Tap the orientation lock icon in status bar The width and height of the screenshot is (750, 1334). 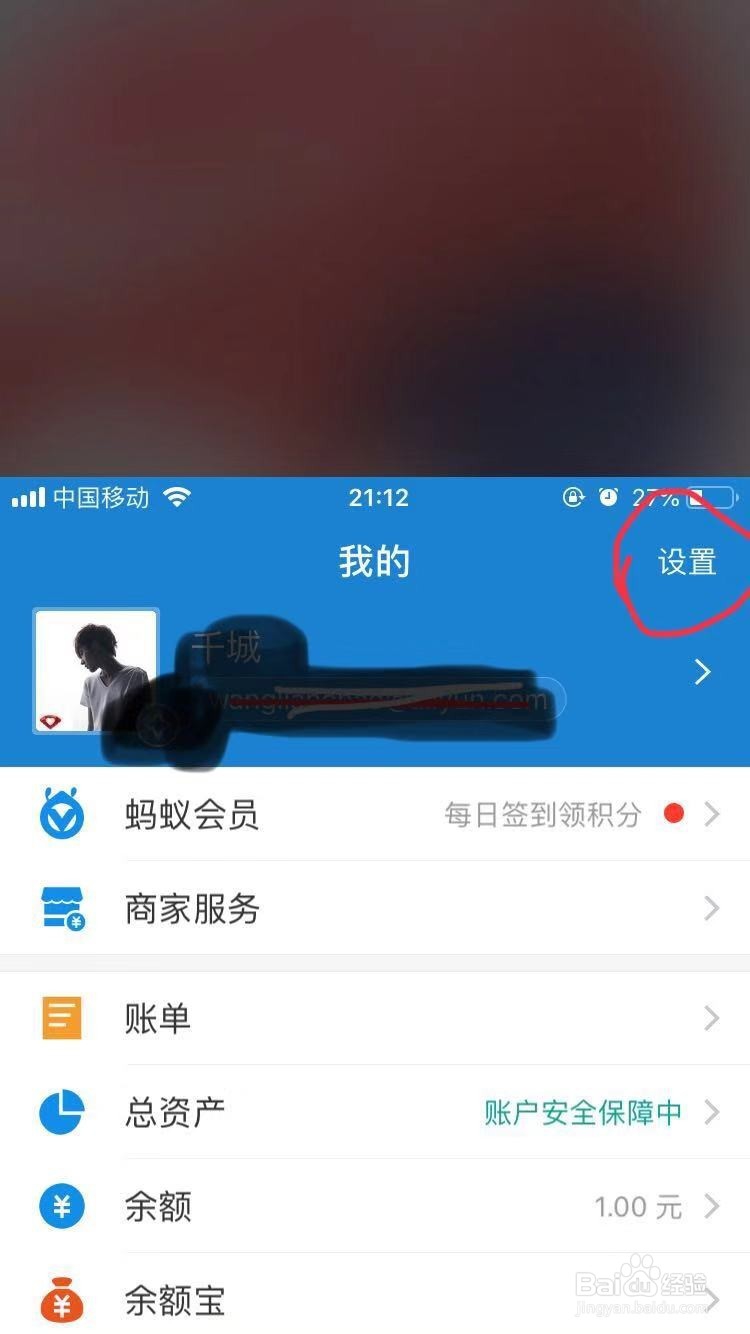point(571,497)
